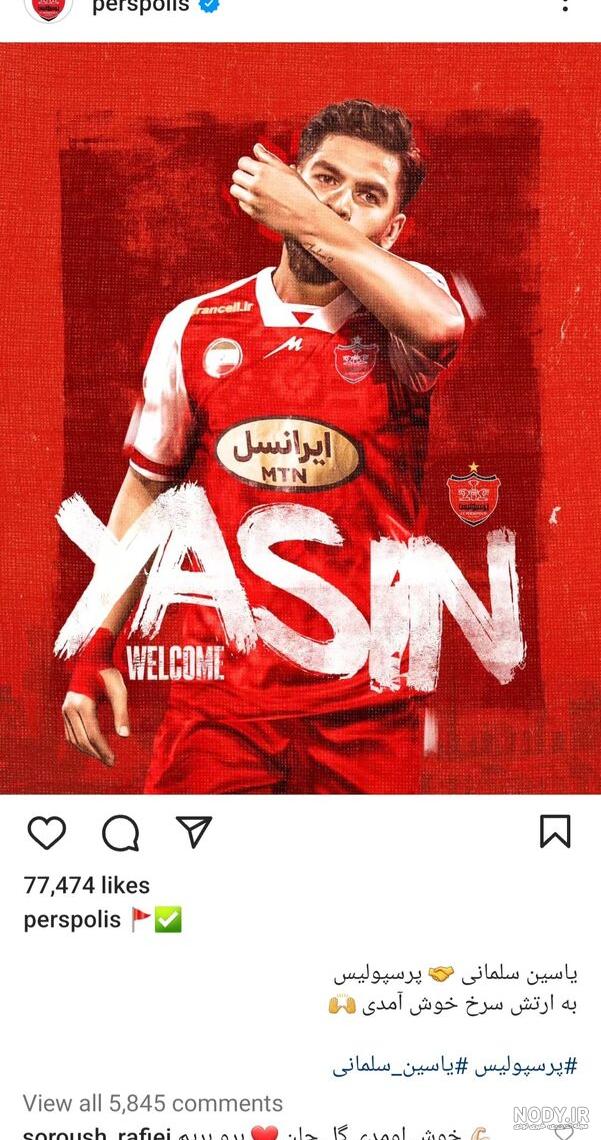Open the post's three-dot overflow menu
Image resolution: width=601 pixels, height=1140 pixels.
coord(565,6)
